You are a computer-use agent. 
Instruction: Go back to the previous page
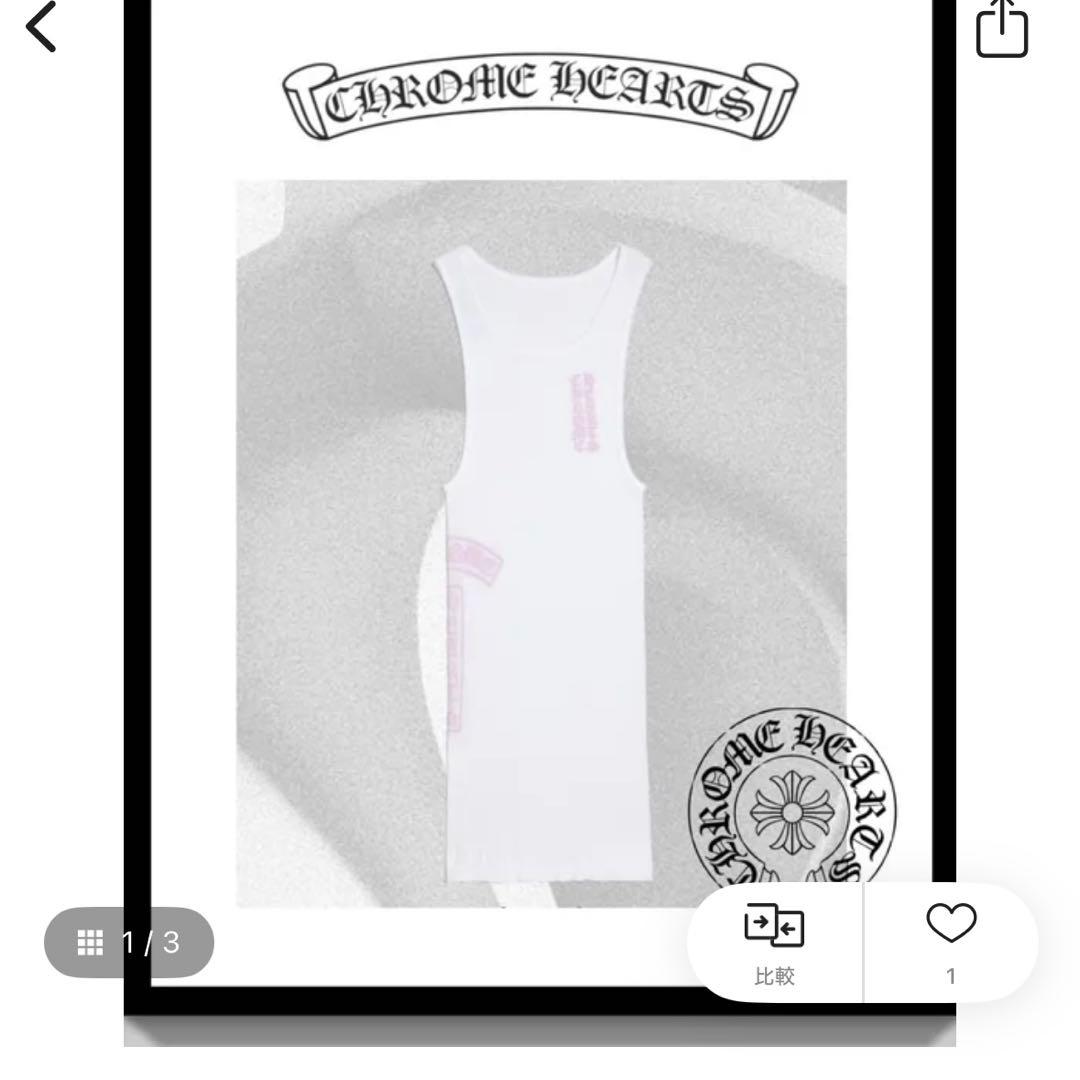[x=42, y=27]
